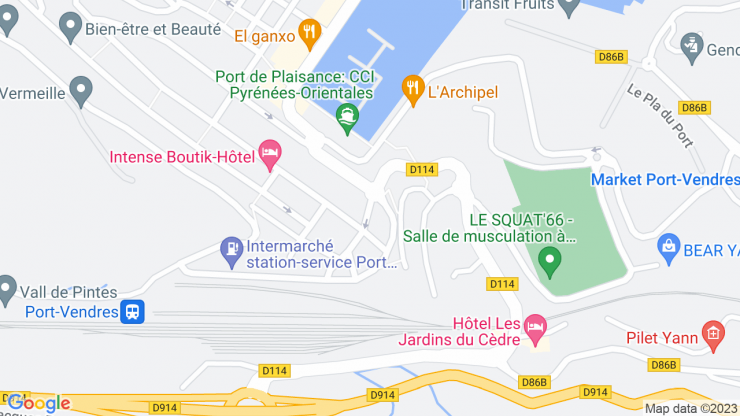Open Market Port-Vendres label

pos(664,180)
